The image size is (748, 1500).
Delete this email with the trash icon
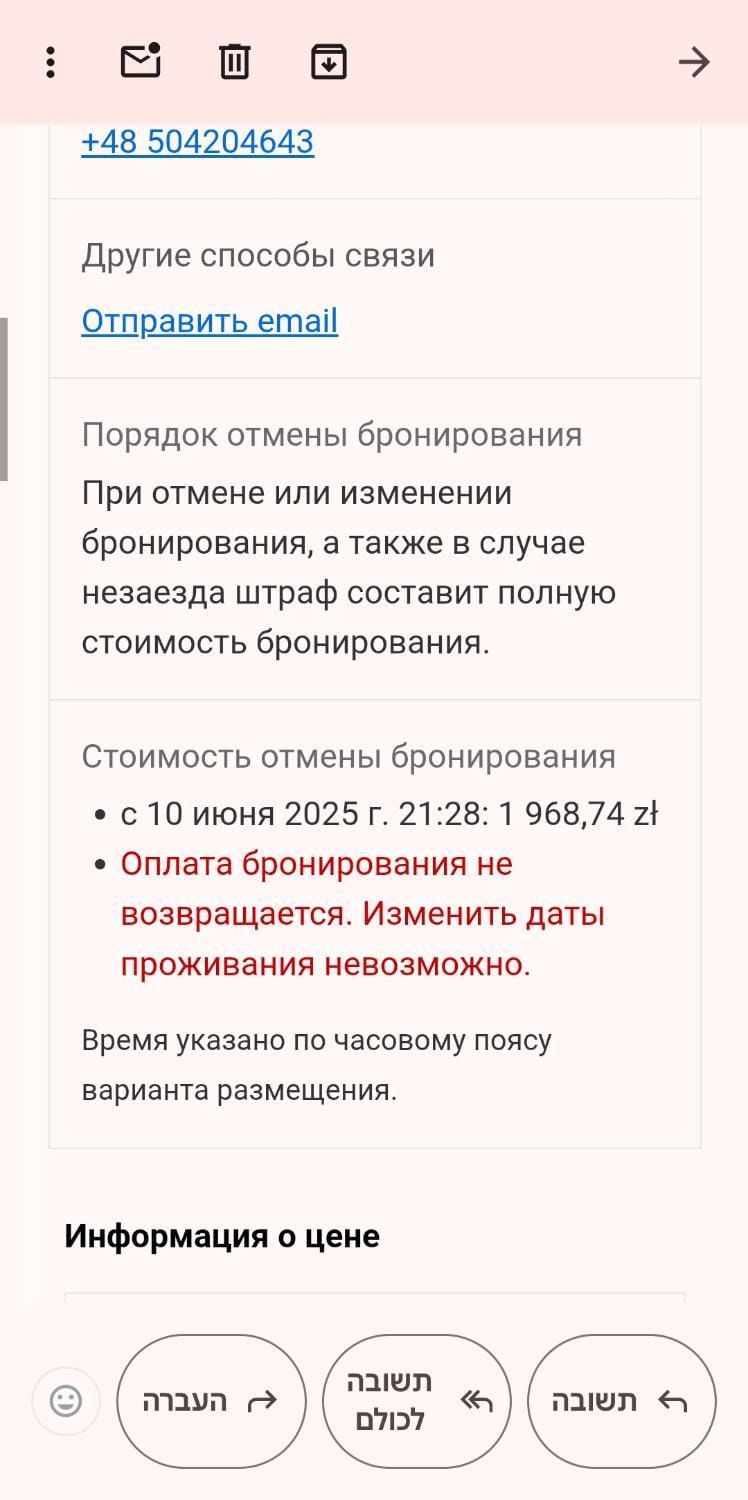click(234, 62)
